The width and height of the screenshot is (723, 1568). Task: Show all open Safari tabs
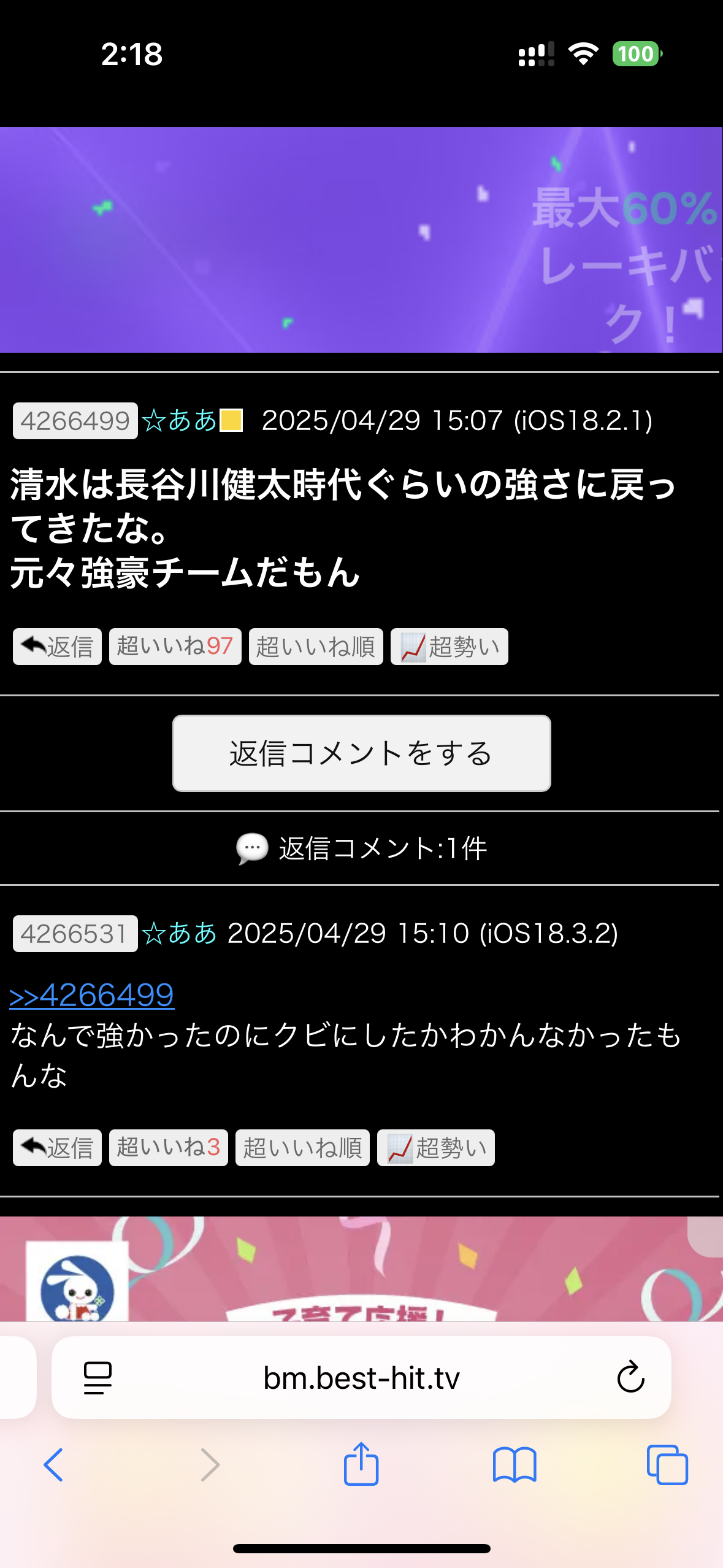click(667, 1465)
